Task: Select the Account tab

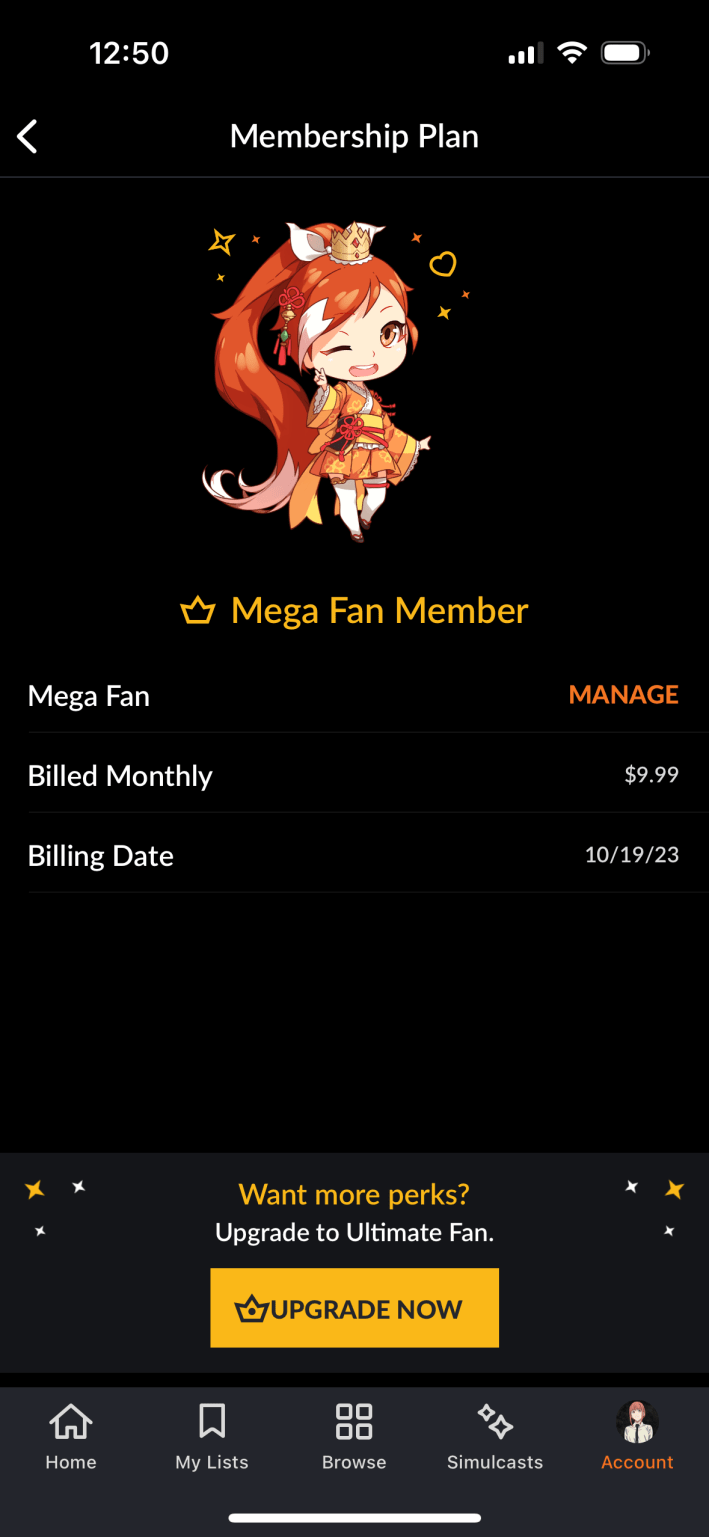Action: tap(637, 1437)
